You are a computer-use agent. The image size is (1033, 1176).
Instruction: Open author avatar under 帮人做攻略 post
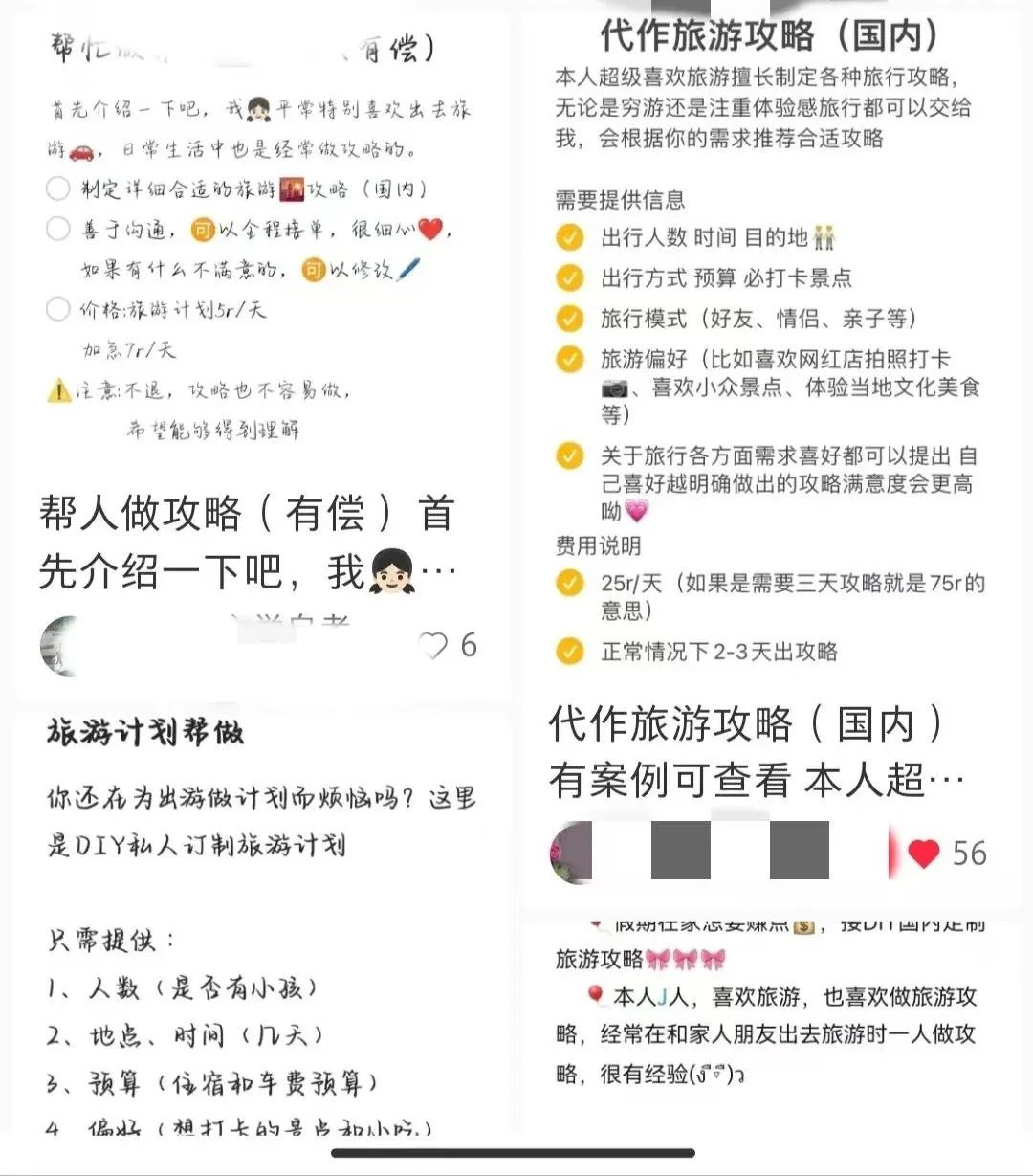tap(59, 647)
